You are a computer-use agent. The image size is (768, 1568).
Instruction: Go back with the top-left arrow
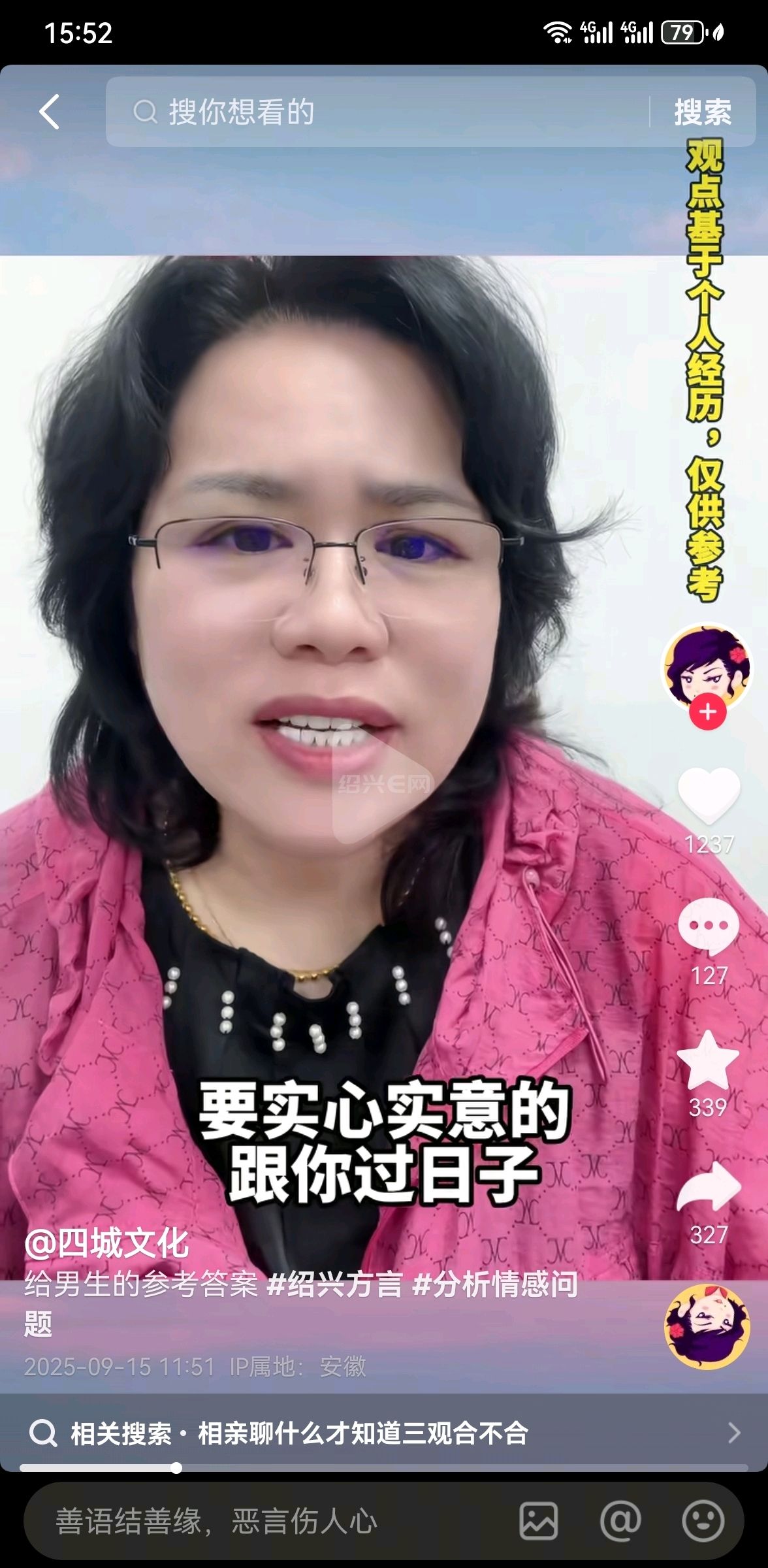click(x=50, y=112)
